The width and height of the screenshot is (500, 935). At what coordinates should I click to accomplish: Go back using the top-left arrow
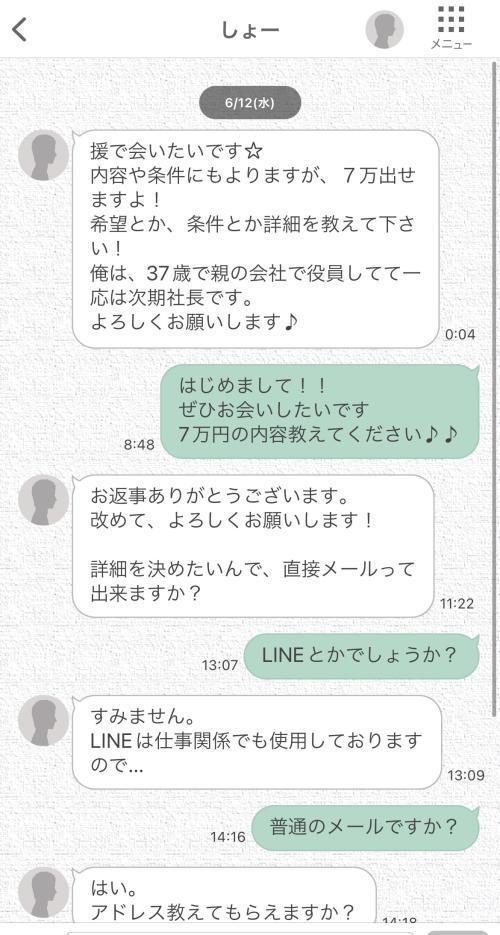coord(20,29)
